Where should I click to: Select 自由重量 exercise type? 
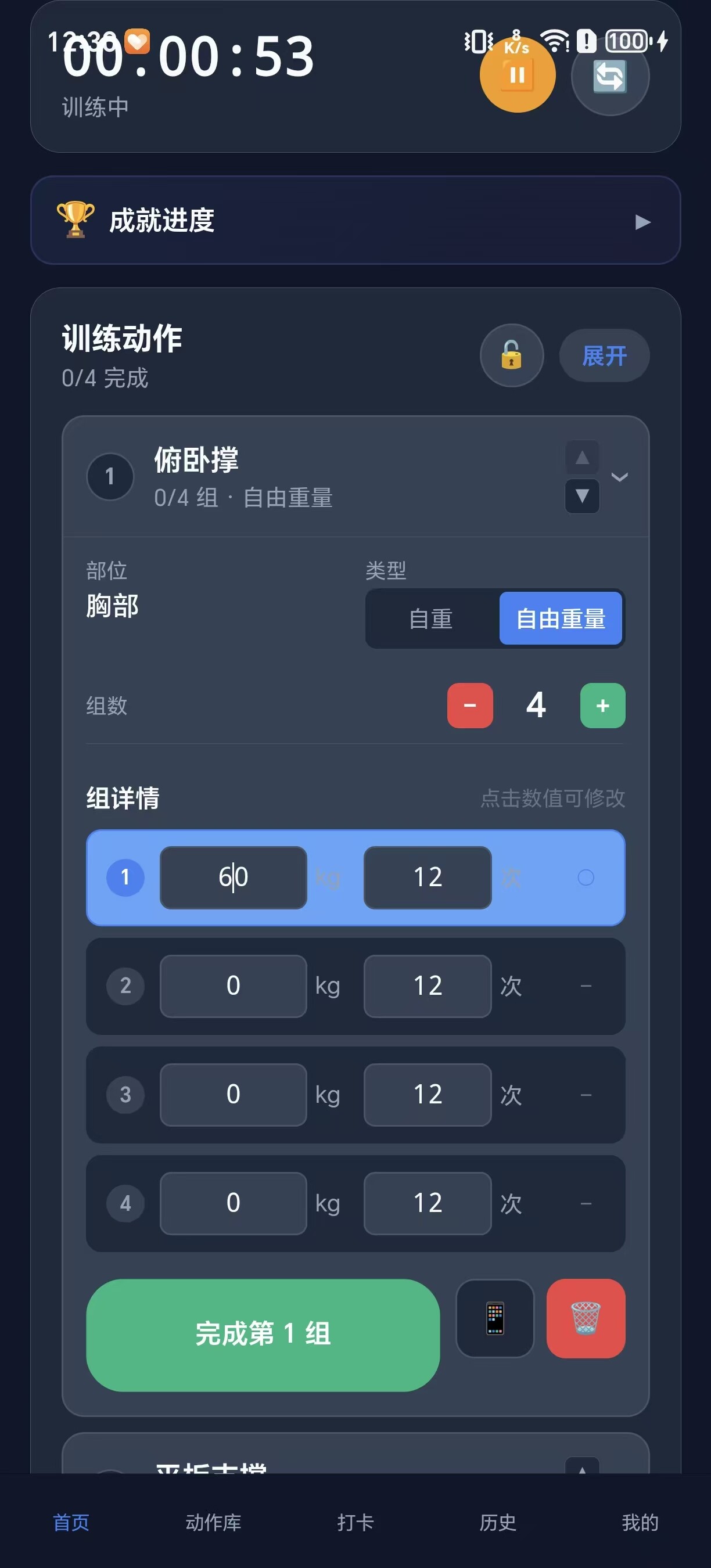point(561,618)
